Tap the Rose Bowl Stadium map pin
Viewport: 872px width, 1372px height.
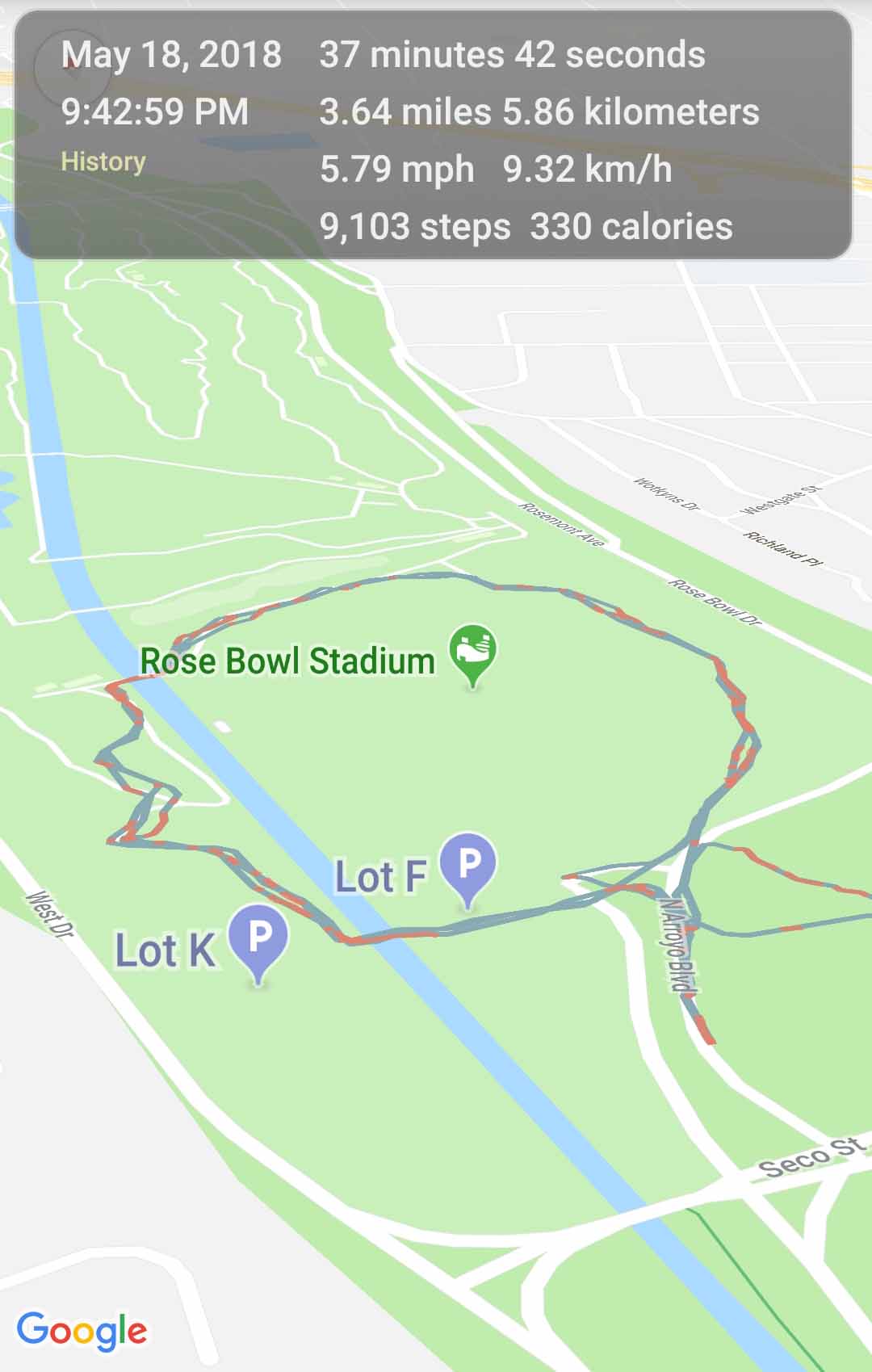[x=473, y=651]
